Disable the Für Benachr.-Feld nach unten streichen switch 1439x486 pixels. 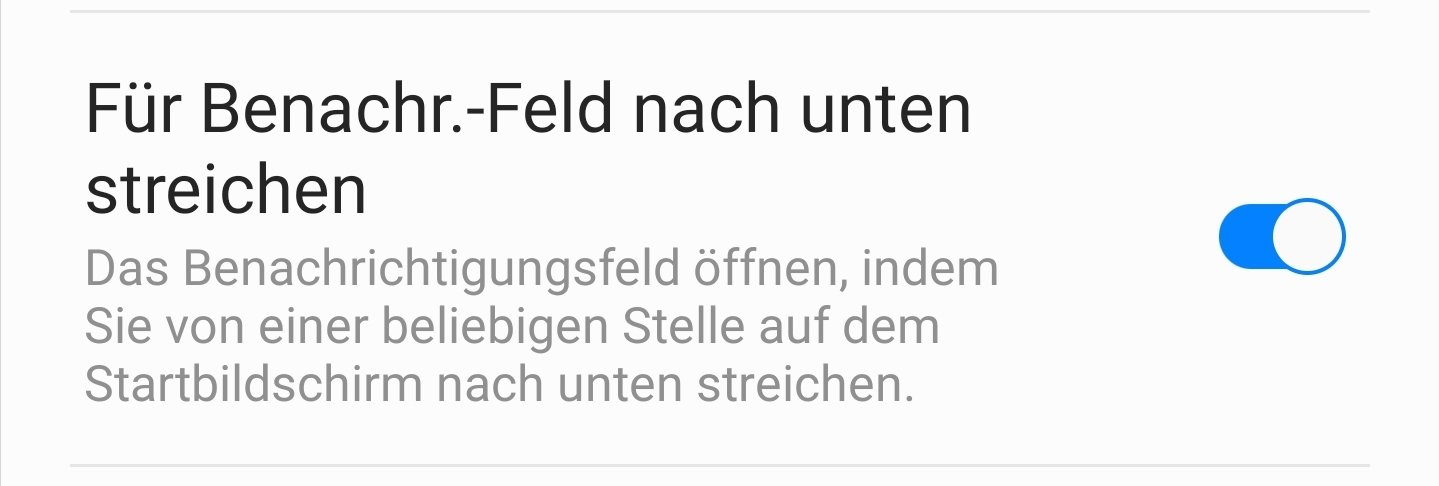coord(1281,237)
